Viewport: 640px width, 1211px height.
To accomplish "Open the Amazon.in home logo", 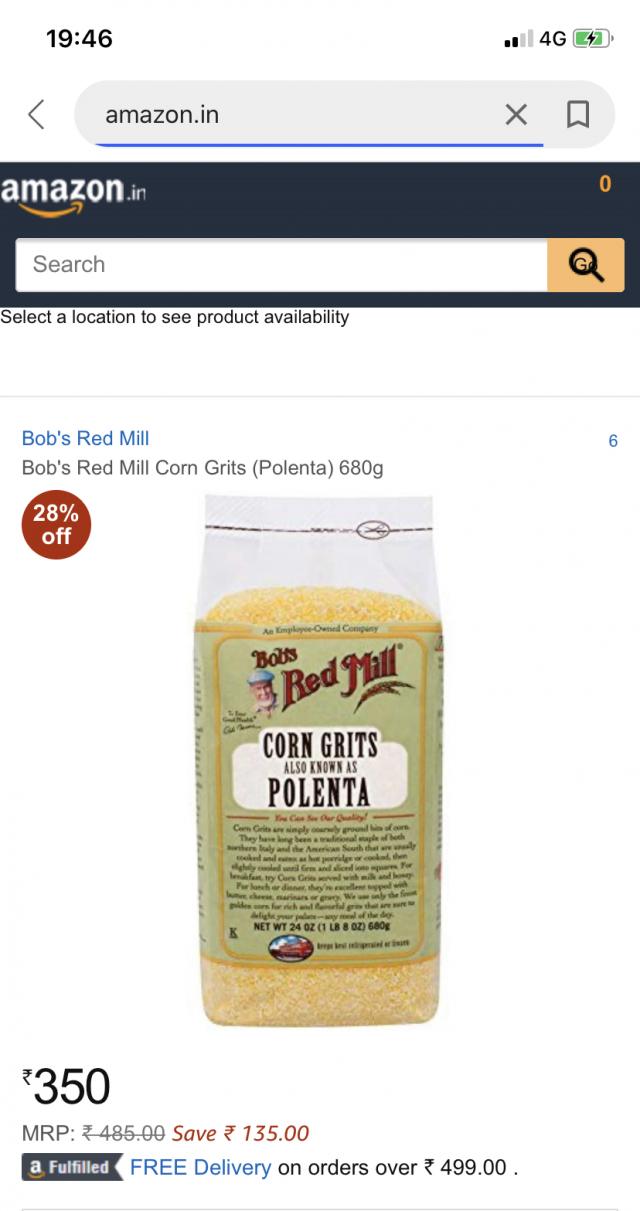I will pyautogui.click(x=73, y=194).
